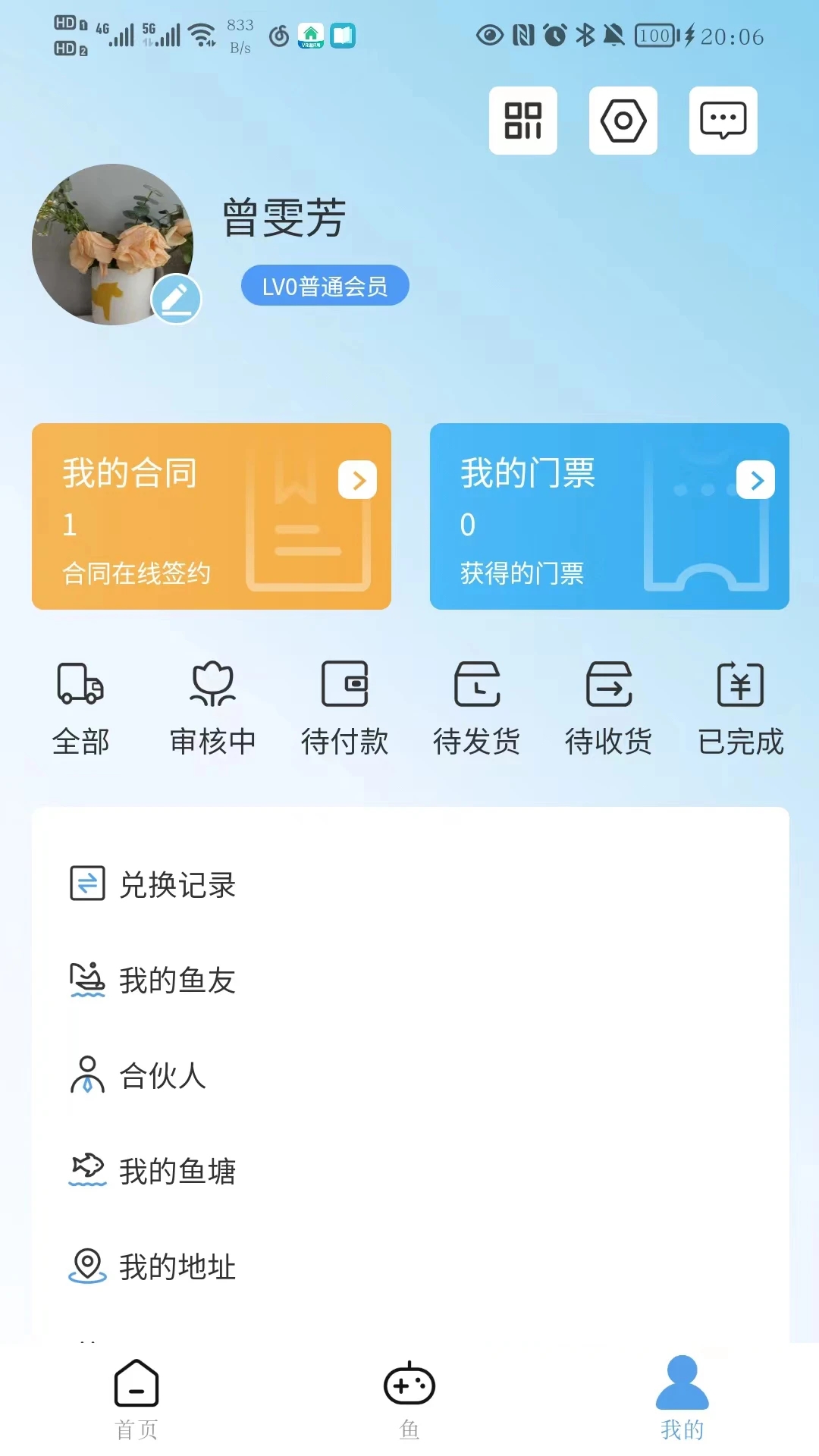
Task: Open the 我的合同 card
Action: click(x=211, y=516)
